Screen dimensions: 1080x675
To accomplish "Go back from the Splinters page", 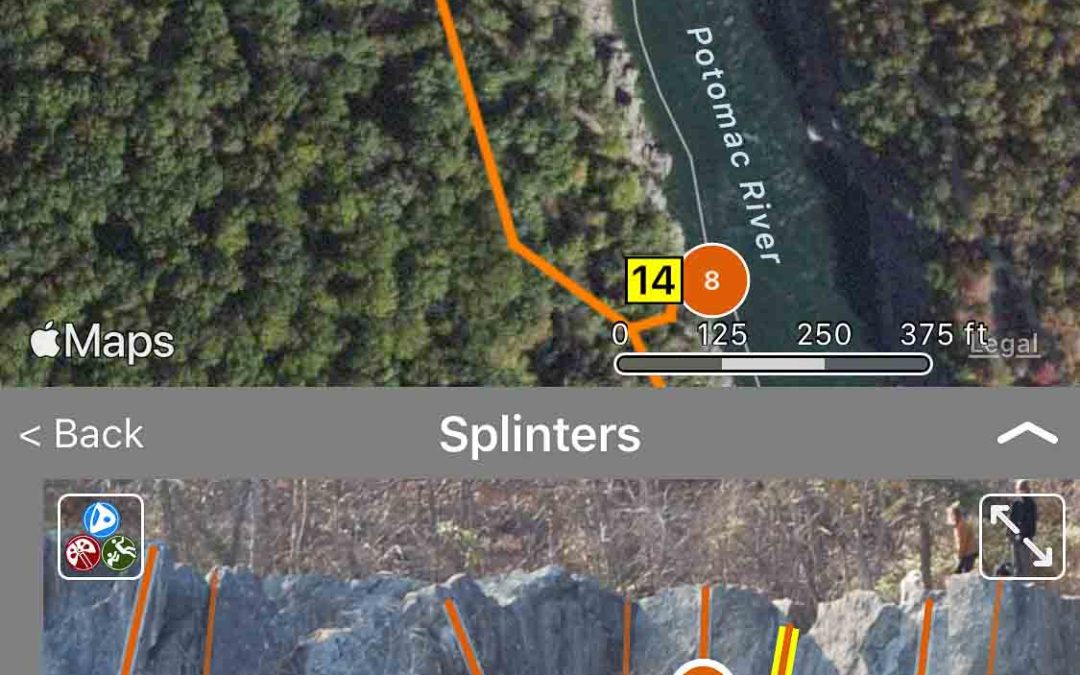I will pos(82,435).
